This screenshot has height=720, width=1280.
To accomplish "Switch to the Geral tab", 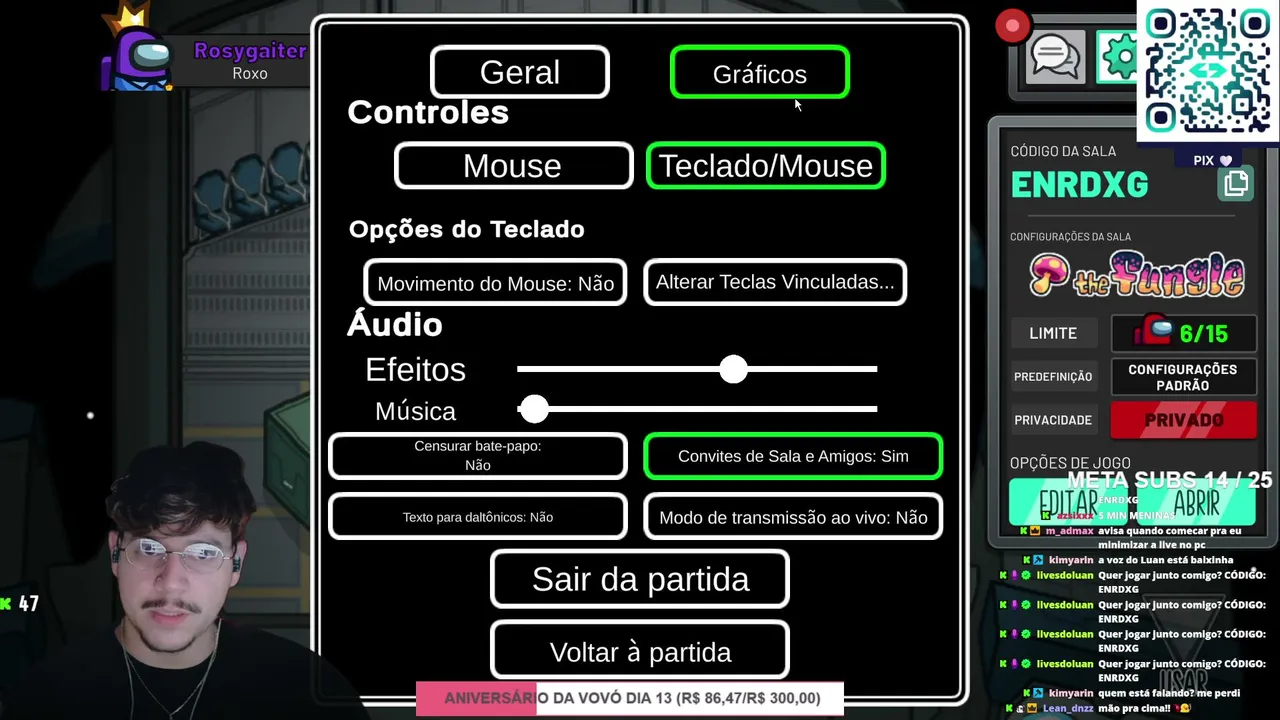I will pos(520,72).
